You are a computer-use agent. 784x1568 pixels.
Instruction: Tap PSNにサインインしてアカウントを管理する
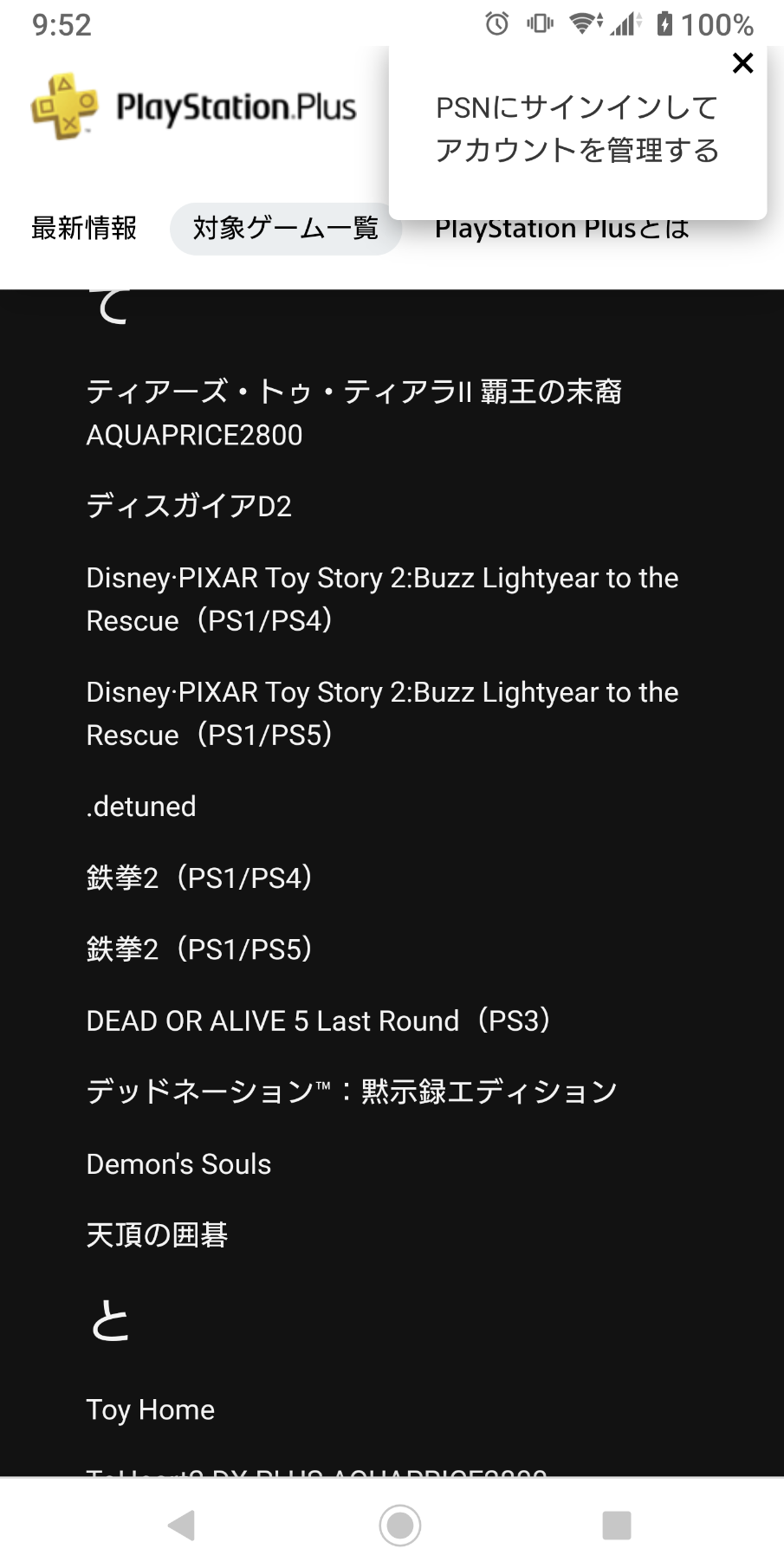(x=577, y=129)
